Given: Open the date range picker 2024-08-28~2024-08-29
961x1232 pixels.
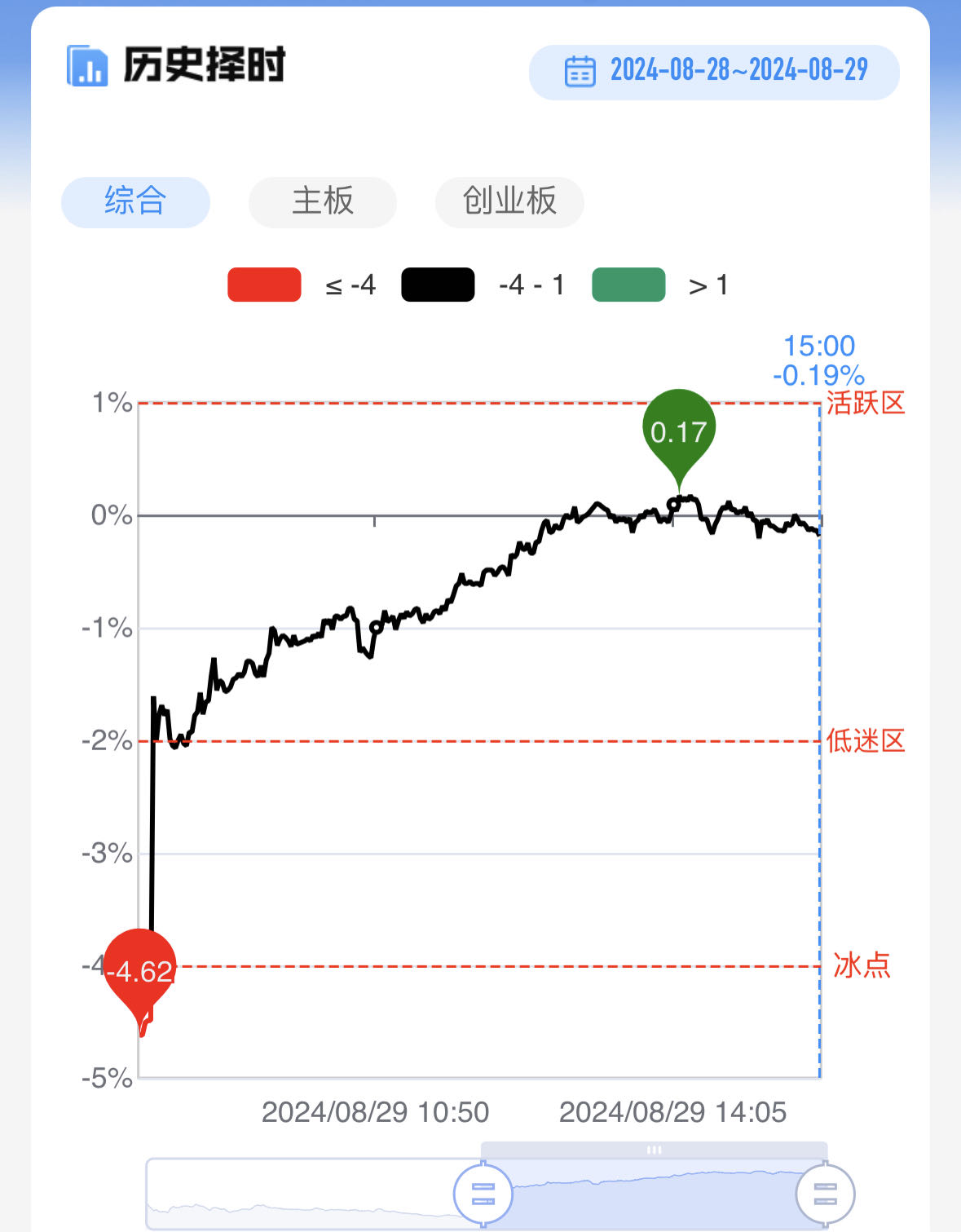Looking at the screenshot, I should pos(714,72).
